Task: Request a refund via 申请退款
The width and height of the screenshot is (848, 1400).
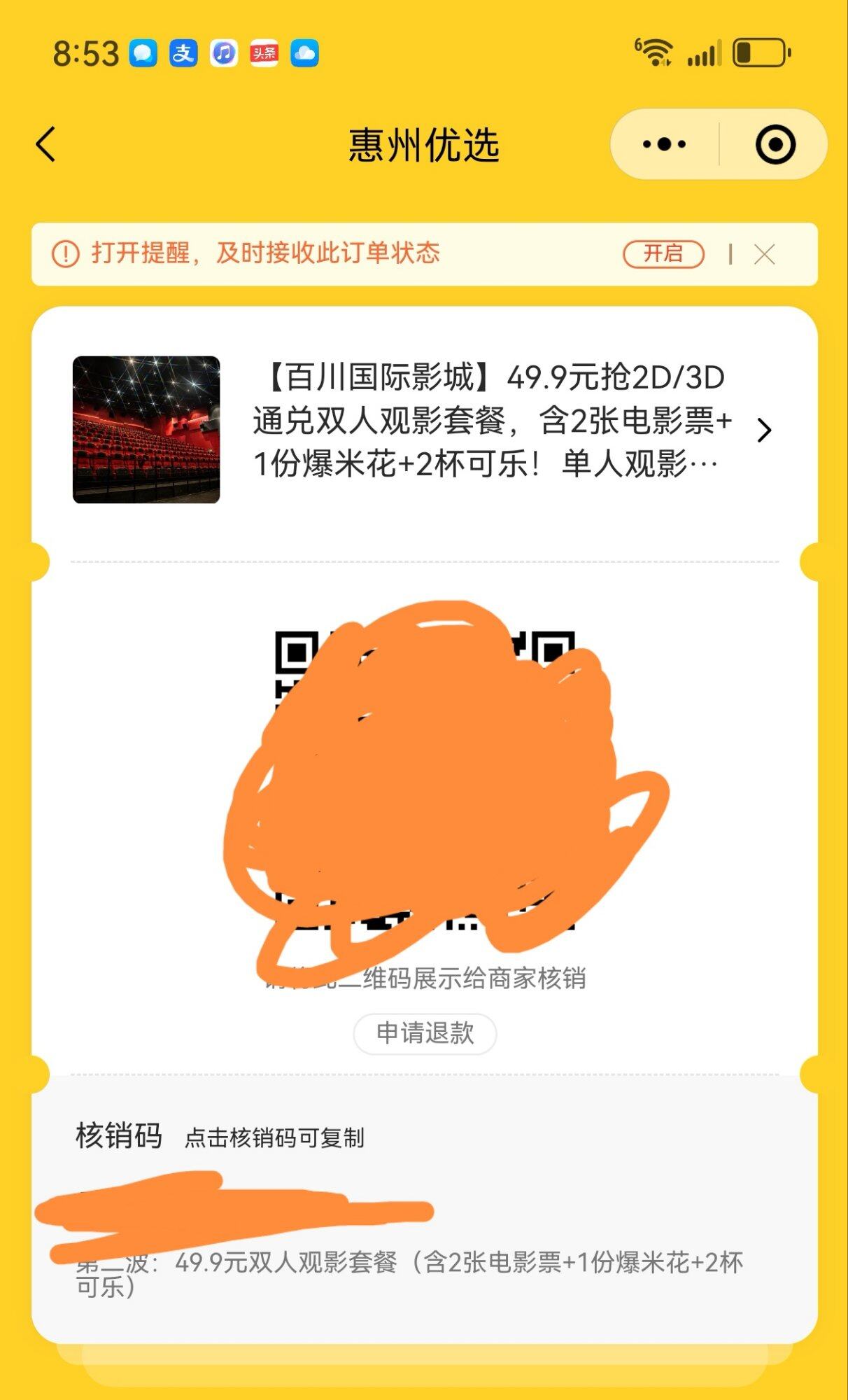Action: [x=425, y=1033]
